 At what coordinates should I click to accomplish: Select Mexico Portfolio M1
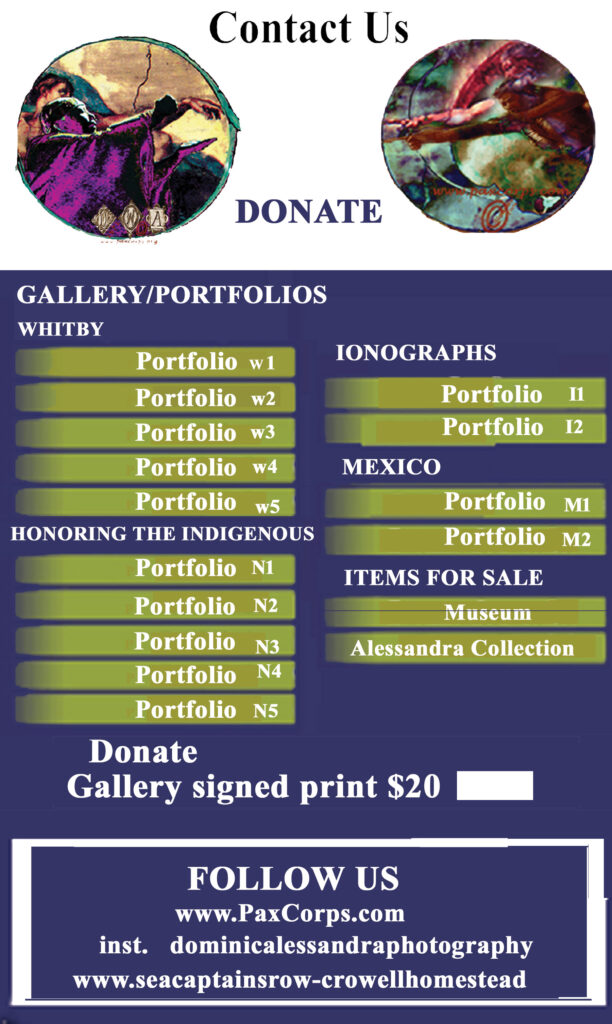tap(466, 503)
